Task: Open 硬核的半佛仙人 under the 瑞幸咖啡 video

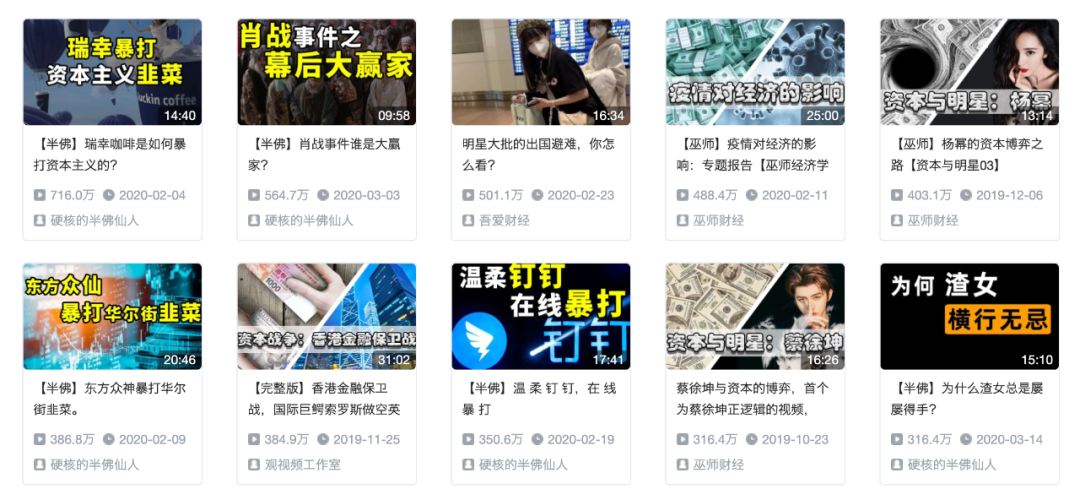Action: click(94, 220)
